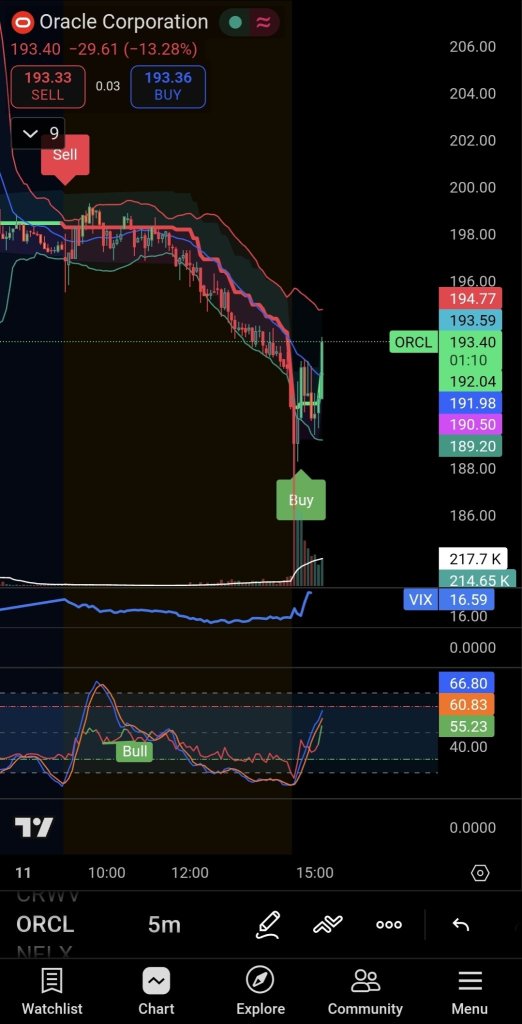
Task: Open the drawing tools pencil
Action: click(268, 924)
